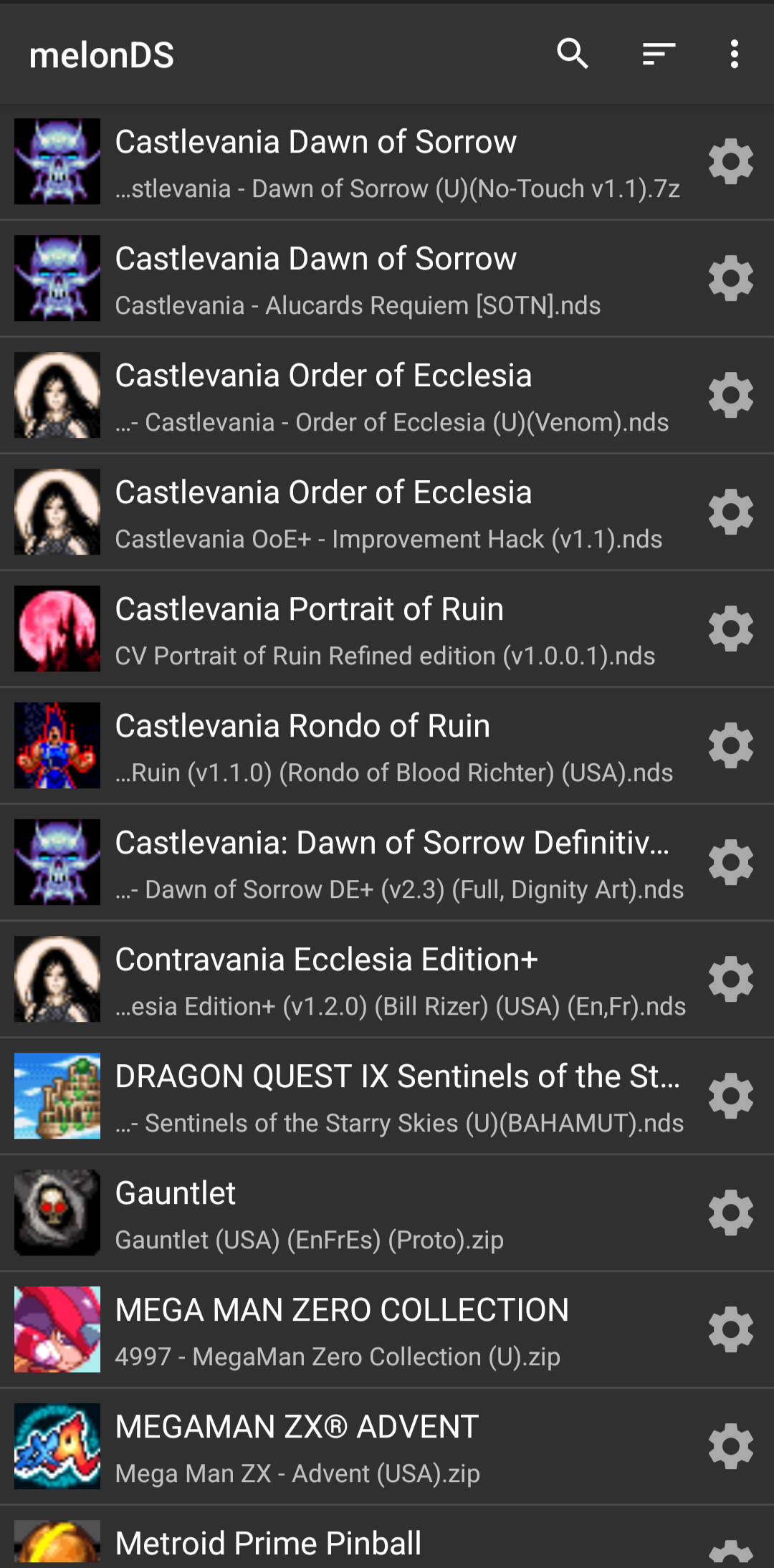
Task: Open the sort options icon
Action: pos(659,54)
